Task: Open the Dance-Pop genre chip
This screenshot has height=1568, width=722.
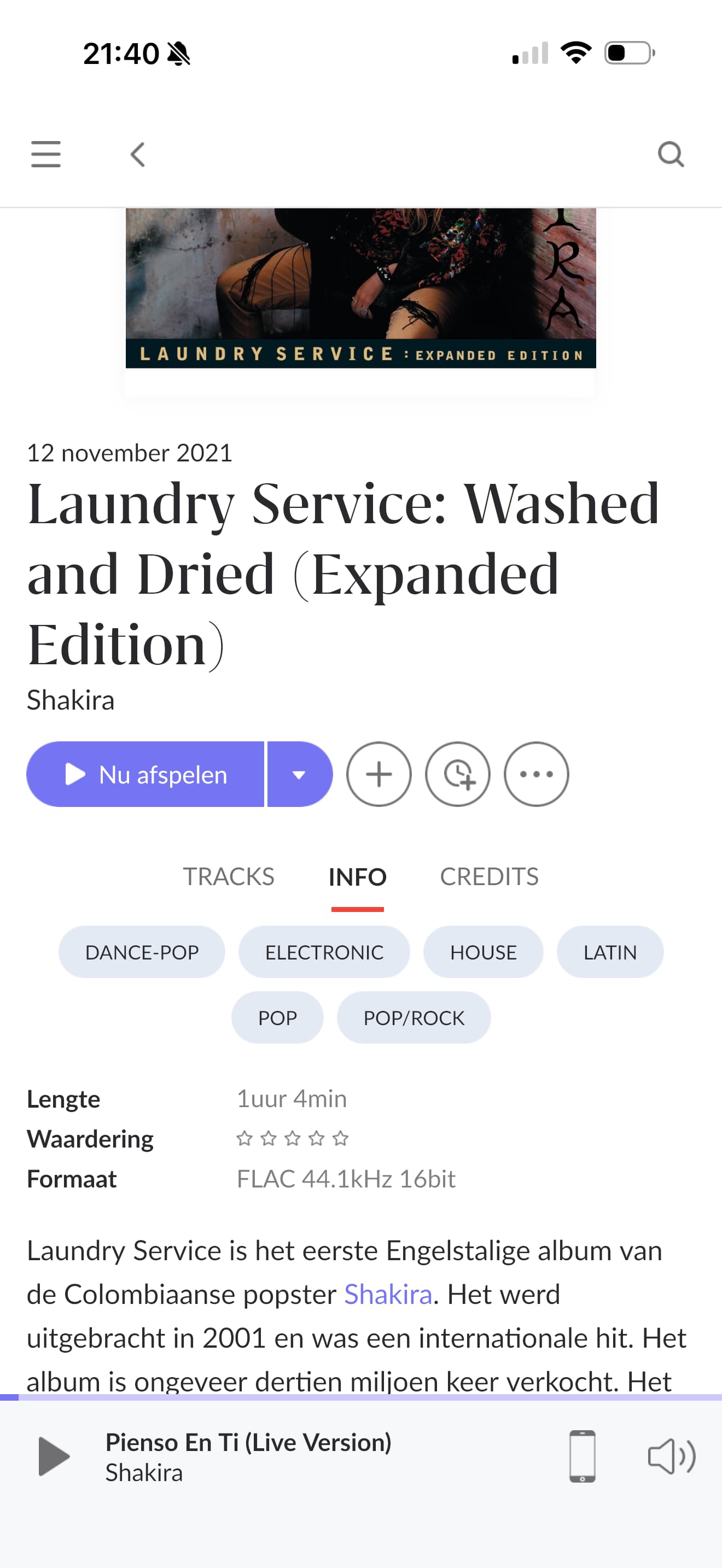Action: (x=142, y=952)
